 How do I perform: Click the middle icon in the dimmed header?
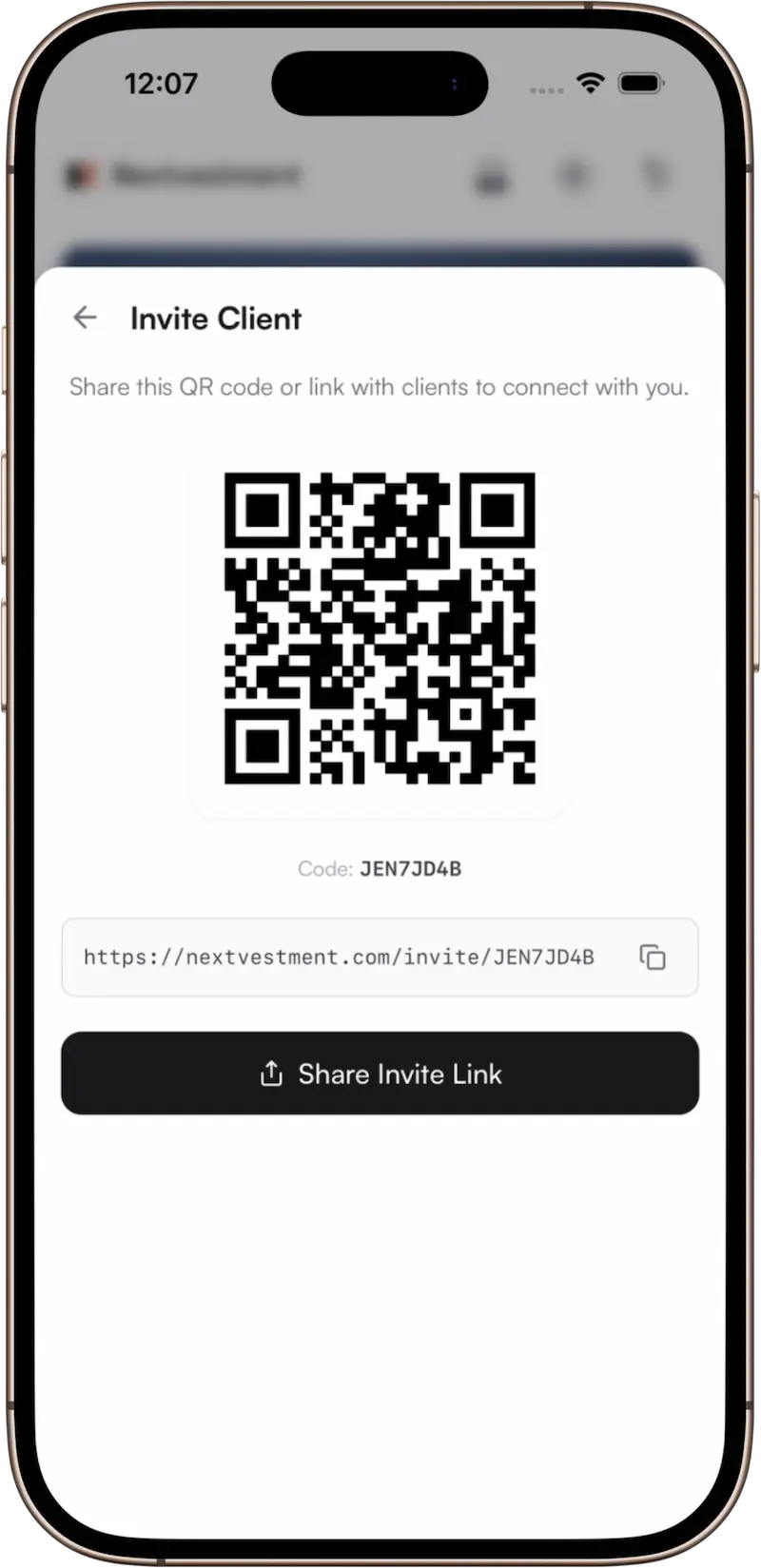pyautogui.click(x=574, y=176)
